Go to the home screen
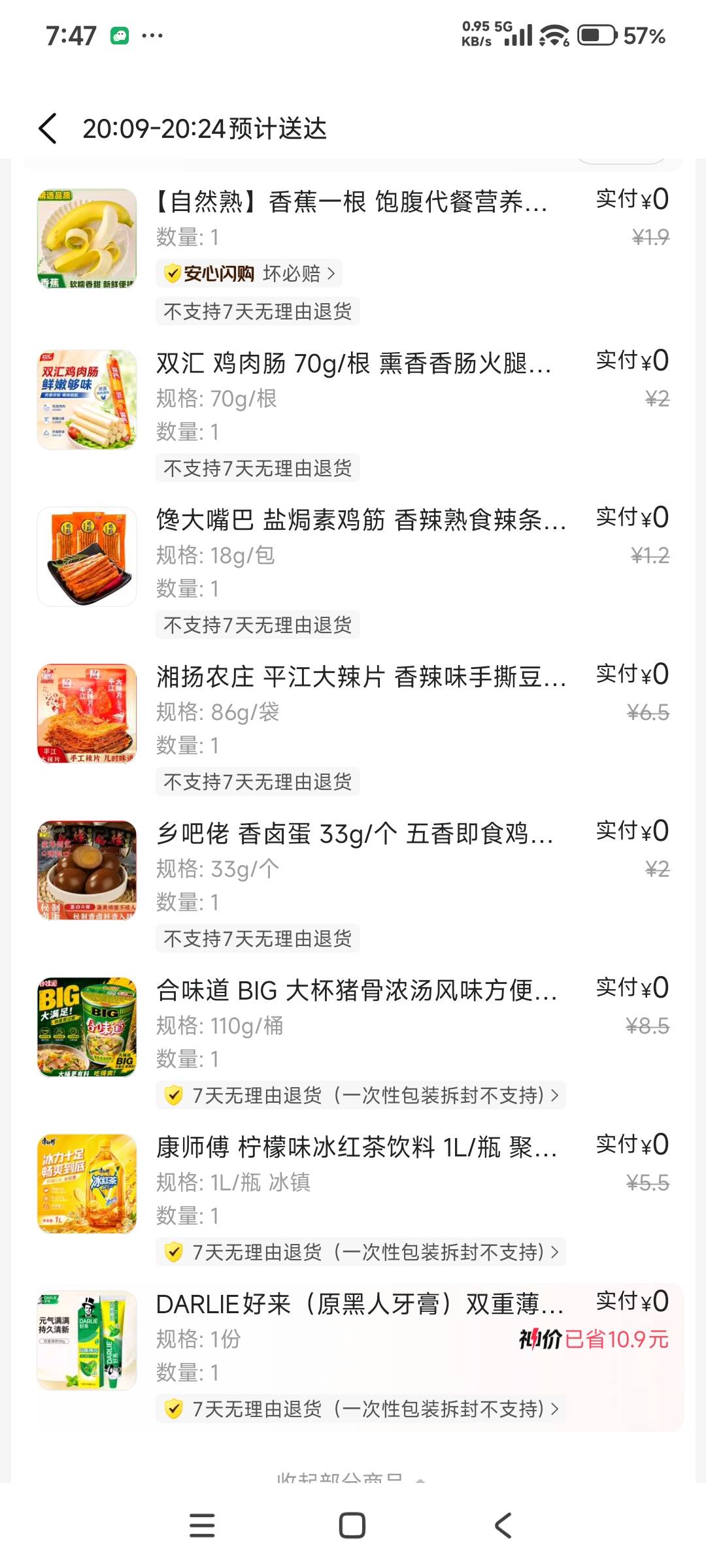This screenshot has height=1568, width=706. click(352, 1526)
